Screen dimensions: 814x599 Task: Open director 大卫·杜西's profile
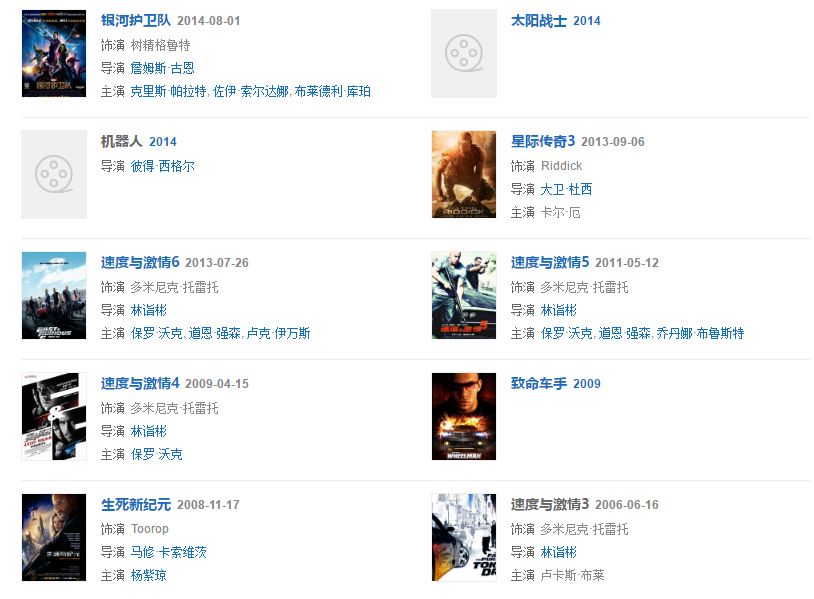(566, 189)
